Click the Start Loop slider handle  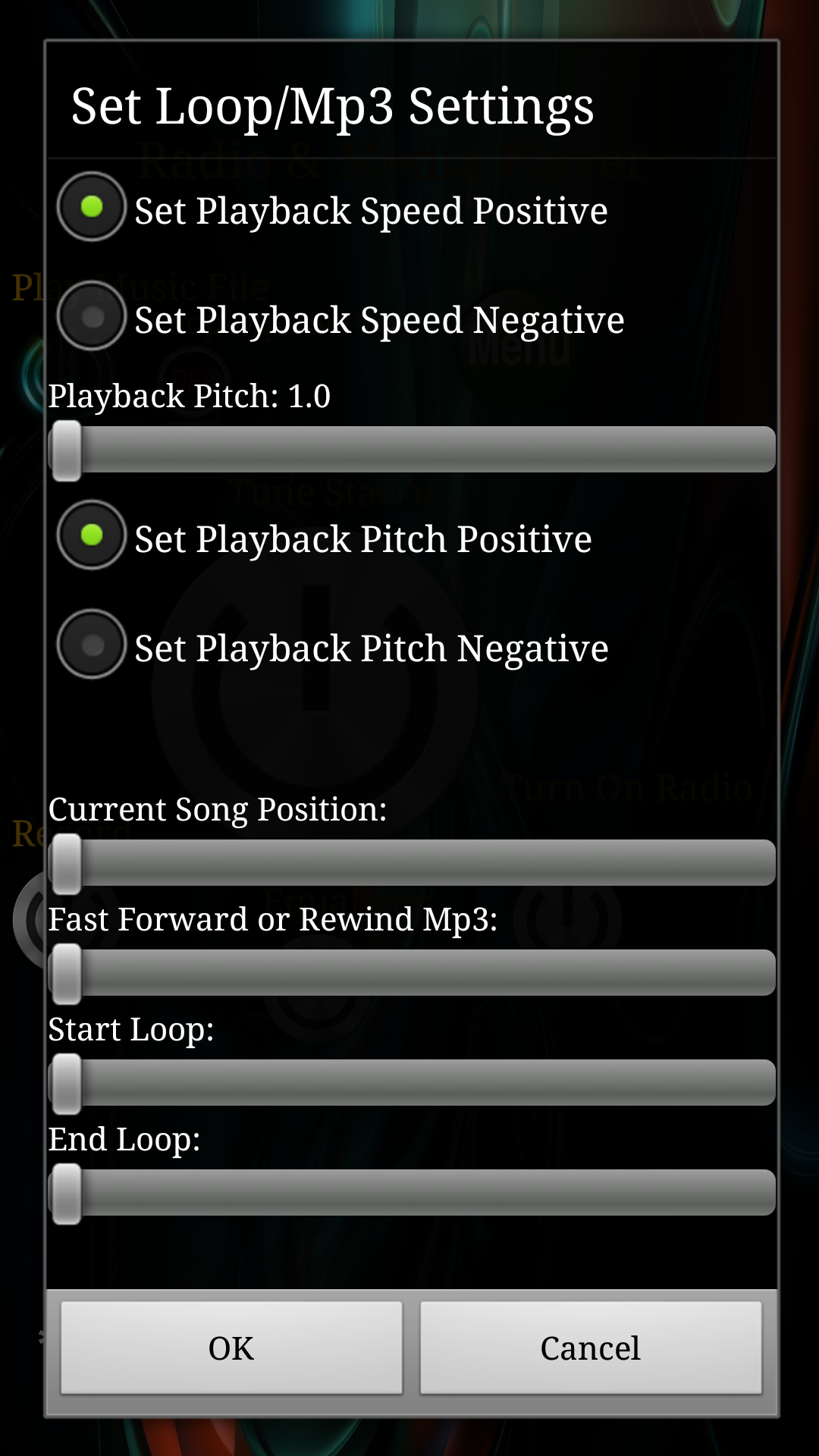tap(65, 1083)
